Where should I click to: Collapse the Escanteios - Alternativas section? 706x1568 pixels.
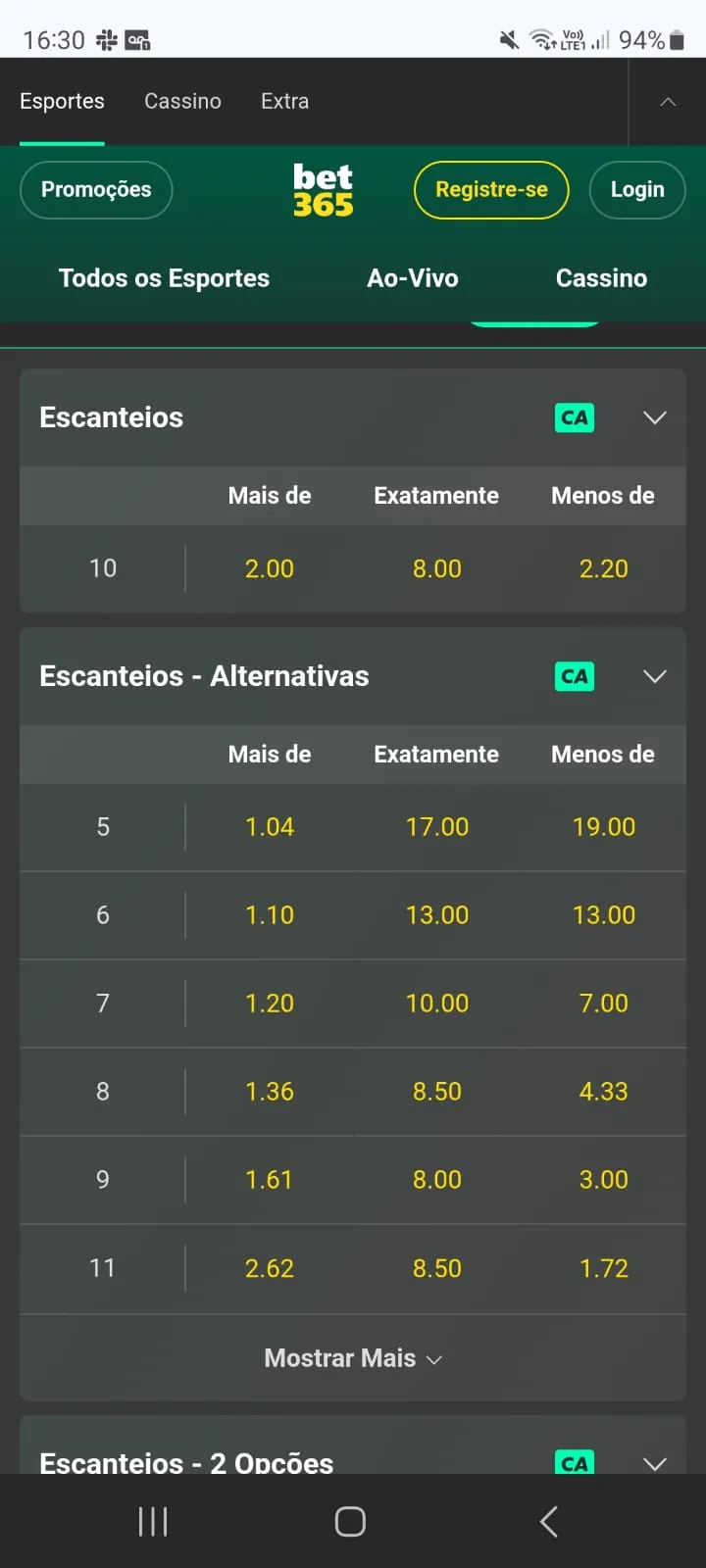(654, 676)
